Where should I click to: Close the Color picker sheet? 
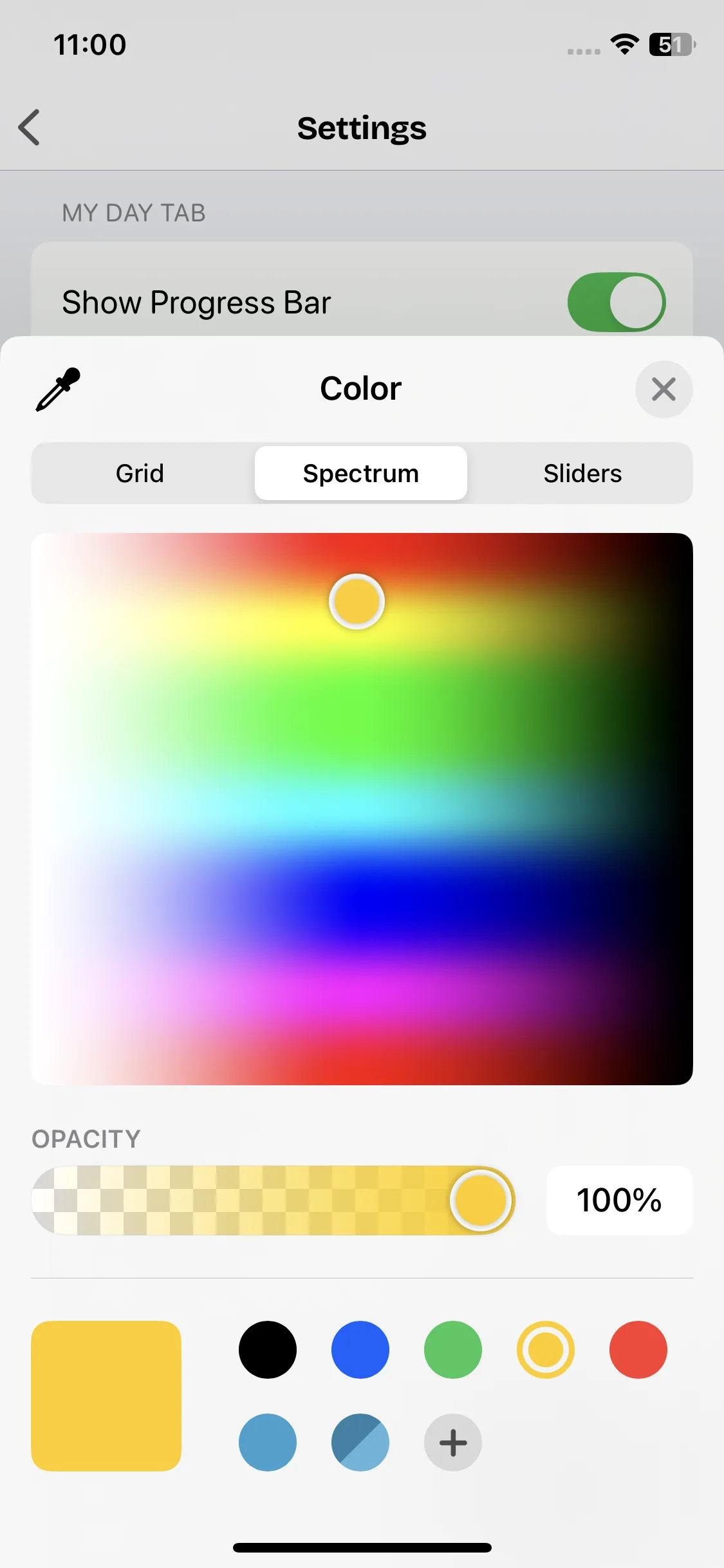tap(664, 389)
